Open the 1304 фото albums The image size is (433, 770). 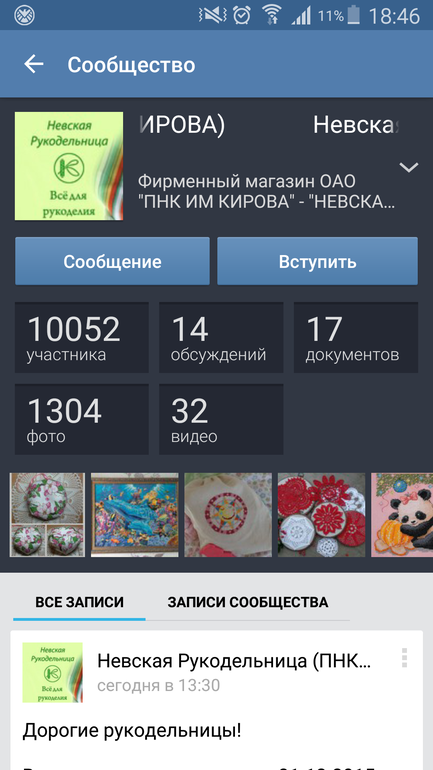[81, 419]
